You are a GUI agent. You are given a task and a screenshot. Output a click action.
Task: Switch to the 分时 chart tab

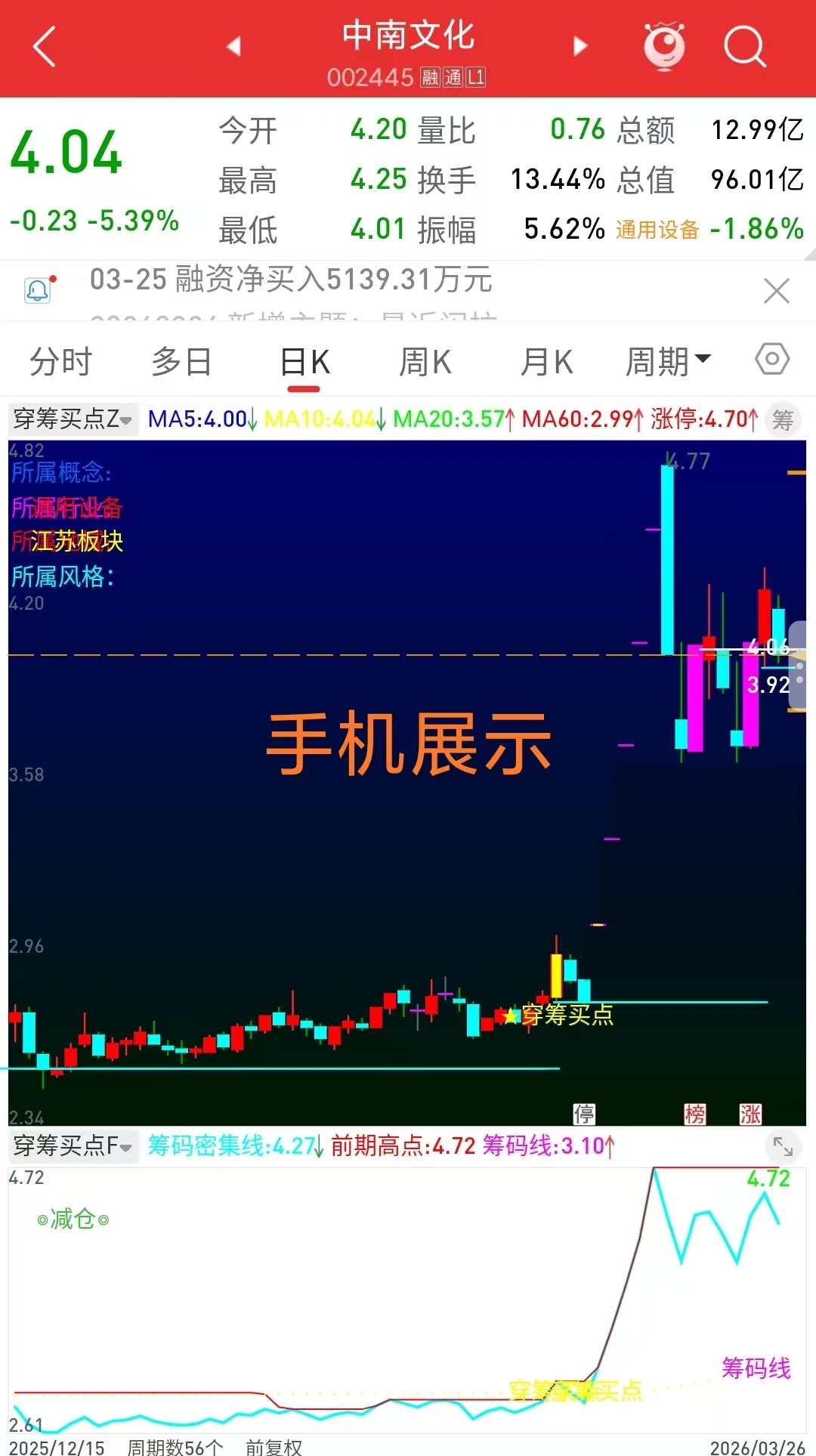(60, 362)
